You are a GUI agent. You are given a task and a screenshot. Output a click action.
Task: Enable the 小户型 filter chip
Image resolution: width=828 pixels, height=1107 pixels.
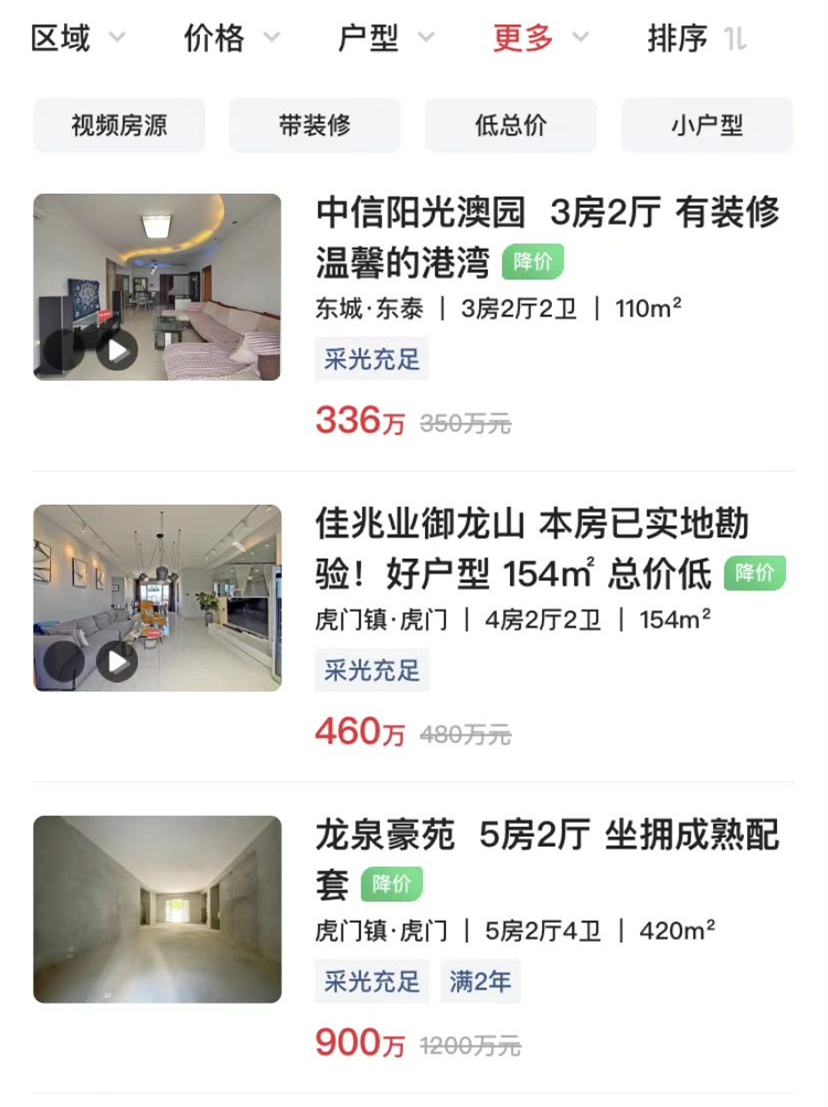[x=707, y=125]
